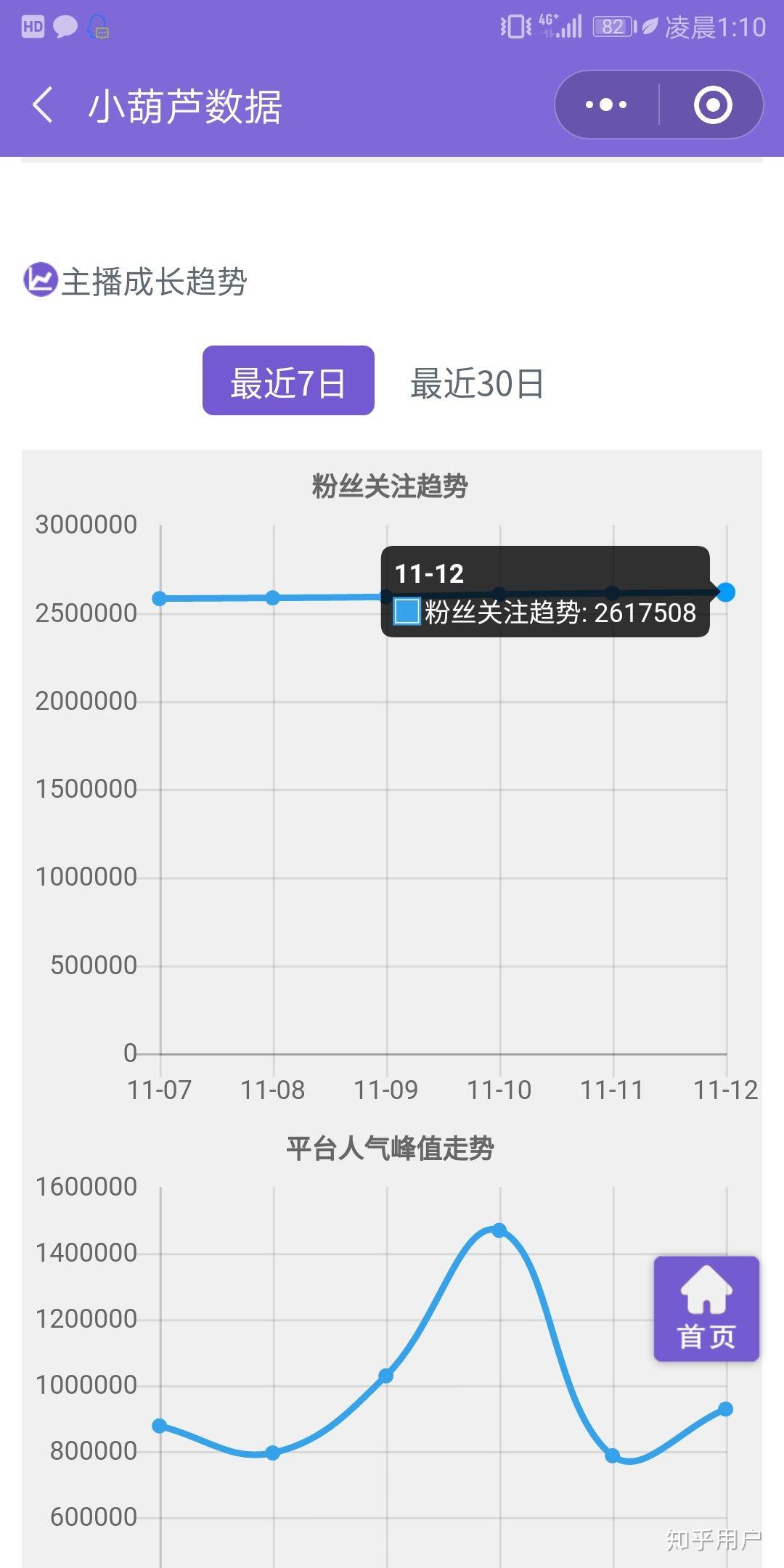Tap the 首页 home icon

(705, 1289)
